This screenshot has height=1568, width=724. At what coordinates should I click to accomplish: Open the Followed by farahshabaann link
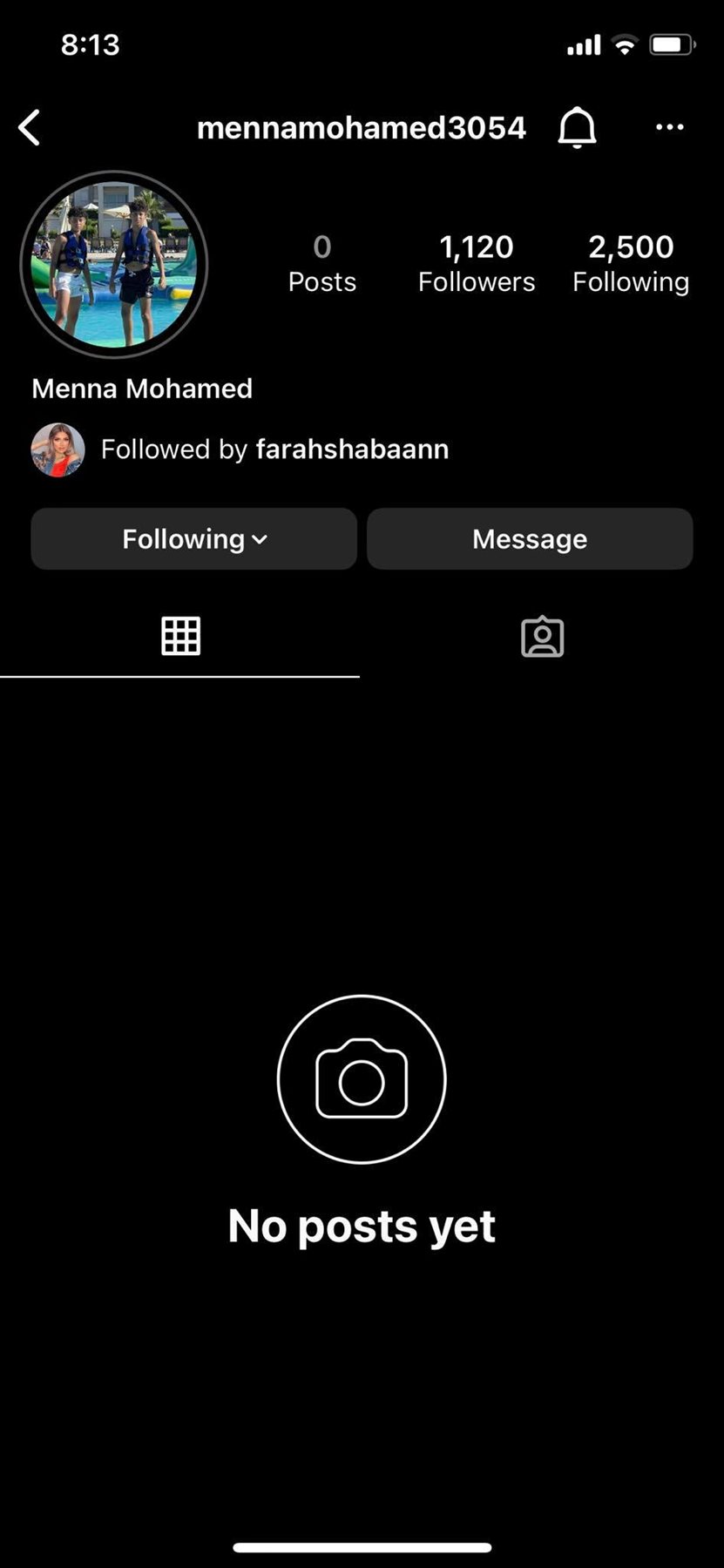274,449
